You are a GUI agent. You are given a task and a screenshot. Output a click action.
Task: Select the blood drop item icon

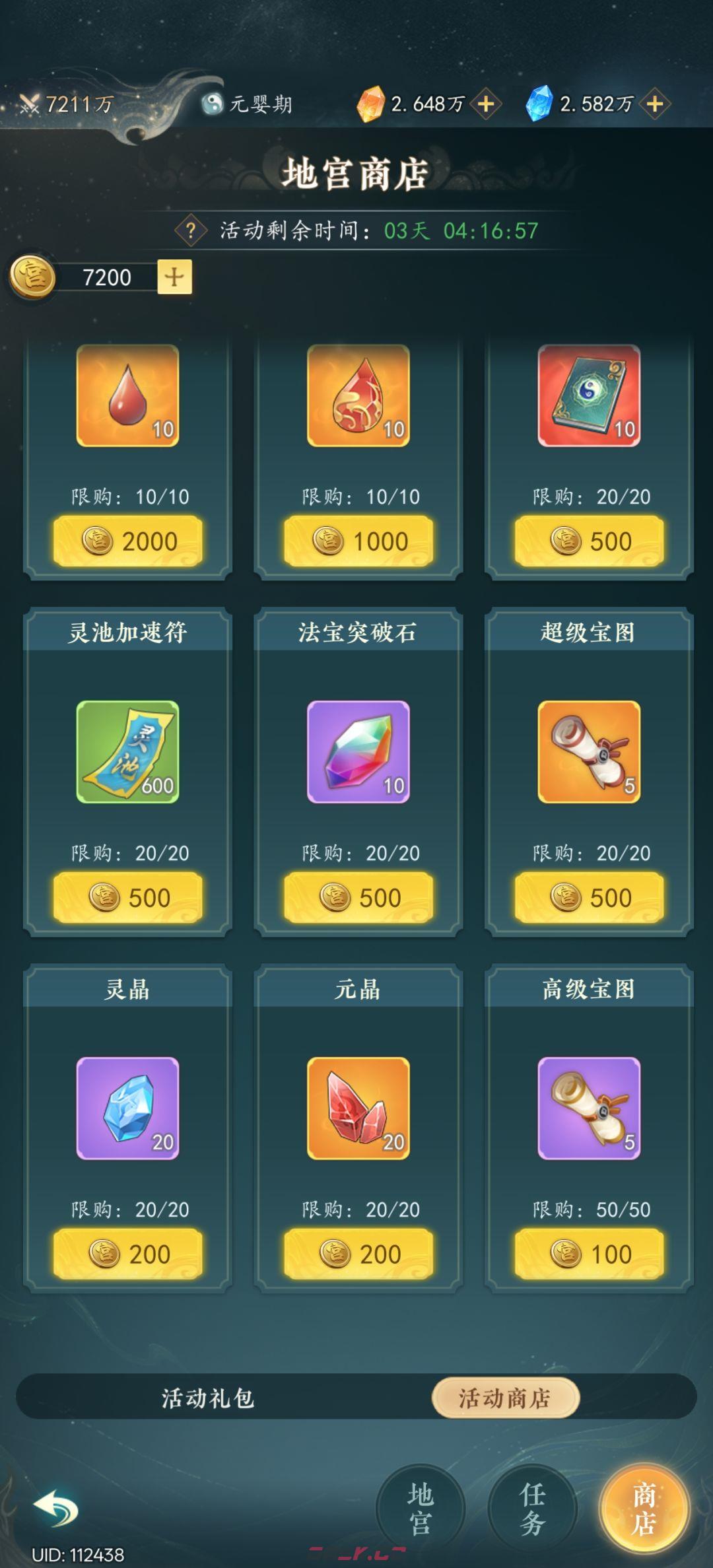pyautogui.click(x=129, y=394)
